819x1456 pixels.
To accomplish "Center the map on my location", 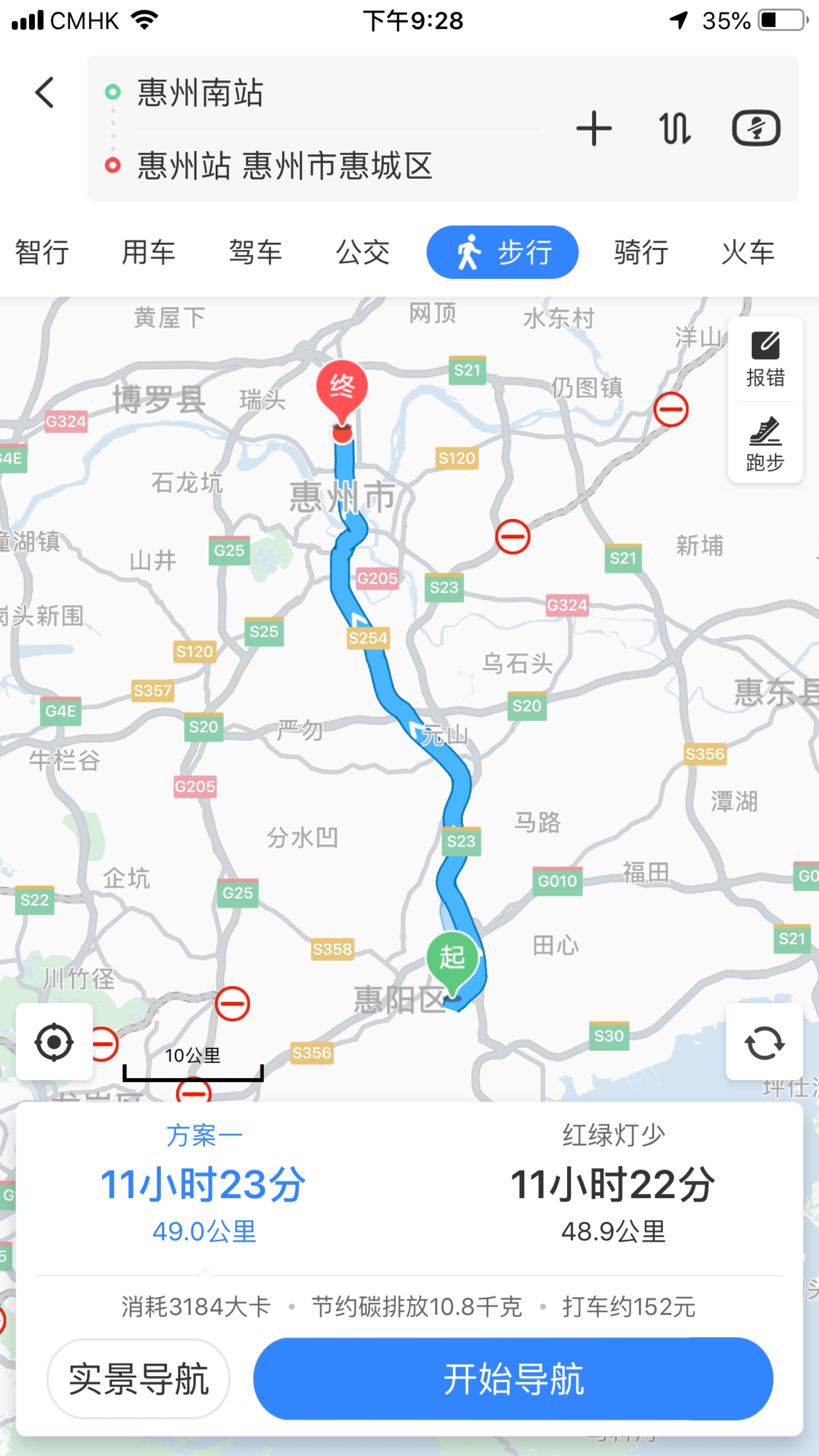I will (54, 1042).
